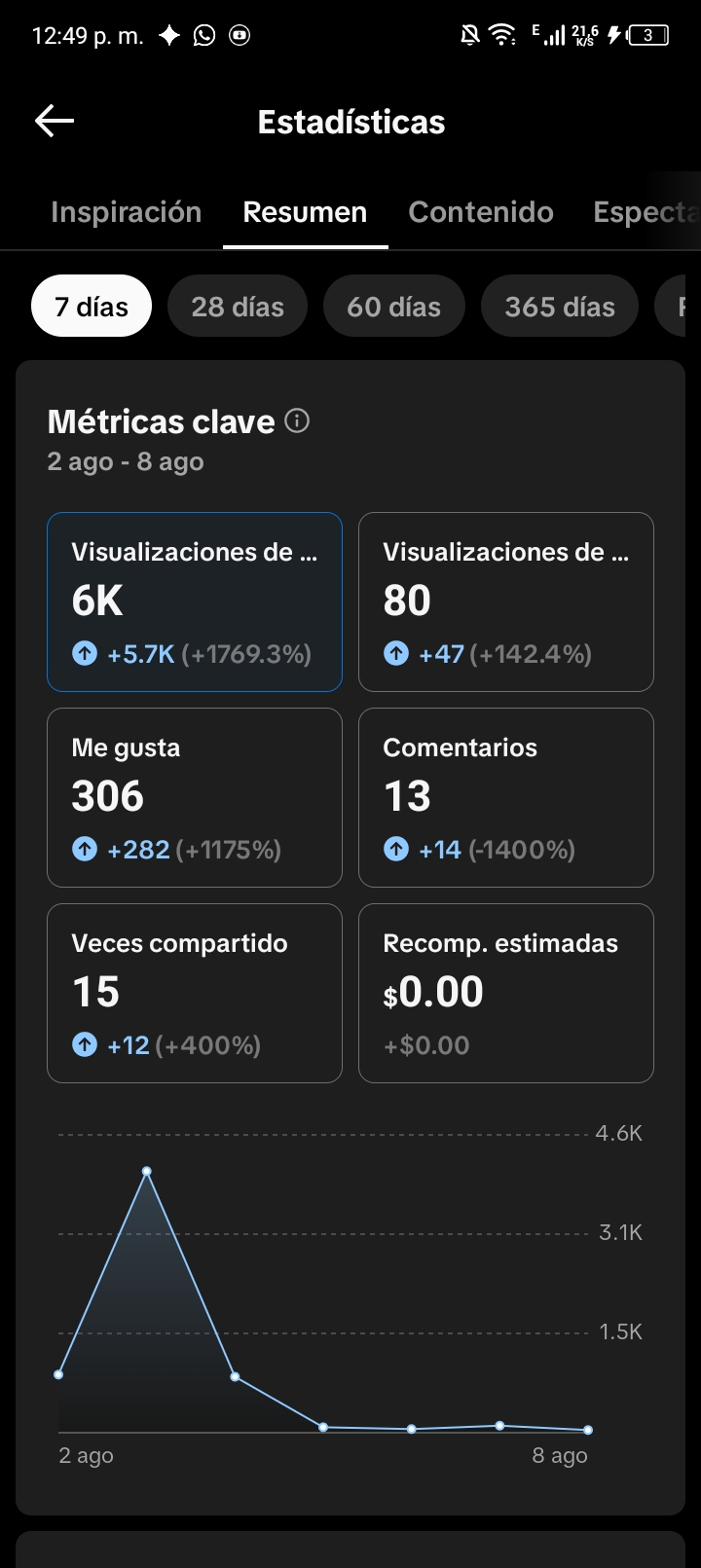
Task: Tap the 7 días chip
Action: click(92, 307)
